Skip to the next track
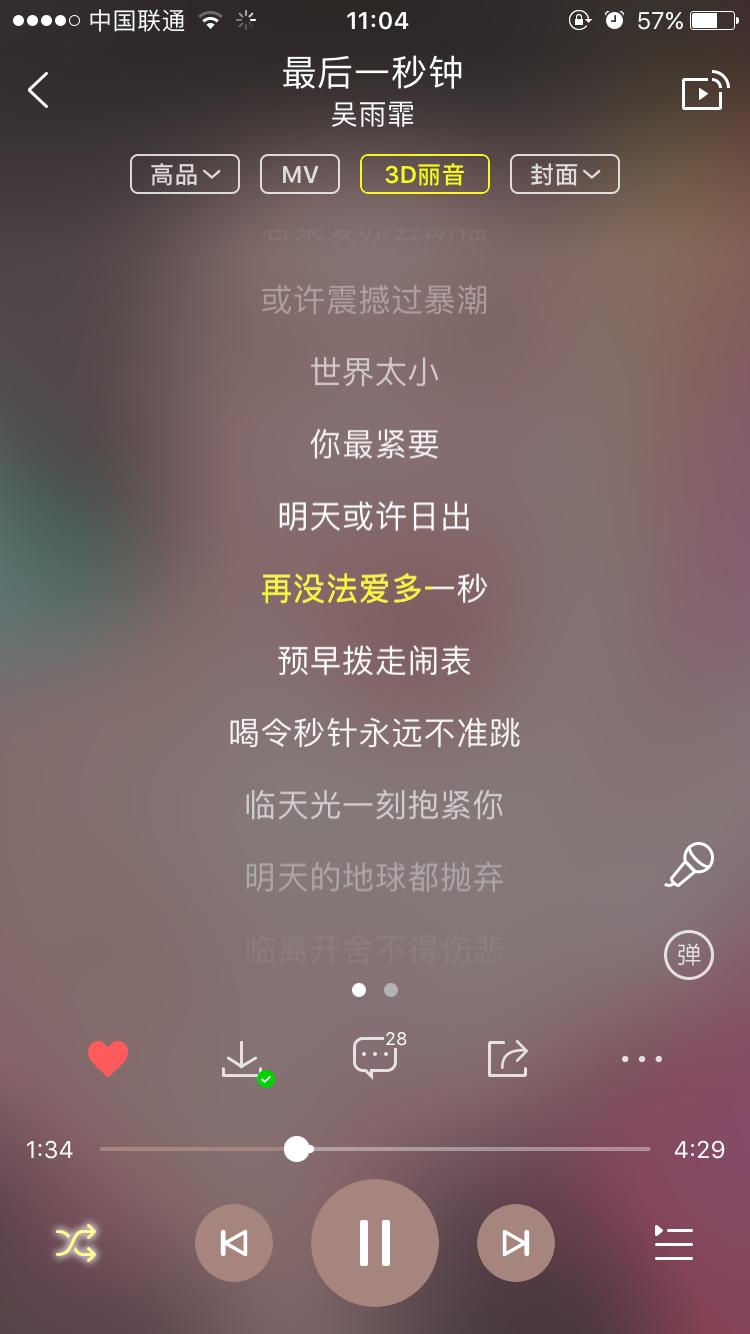The image size is (750, 1334). pyautogui.click(x=516, y=1243)
